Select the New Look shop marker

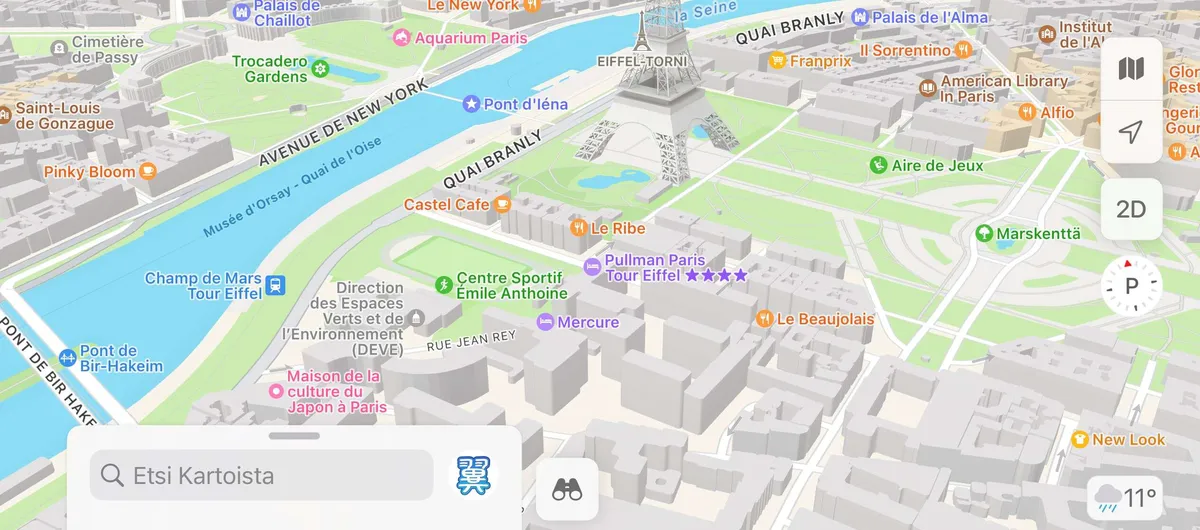click(x=1079, y=439)
